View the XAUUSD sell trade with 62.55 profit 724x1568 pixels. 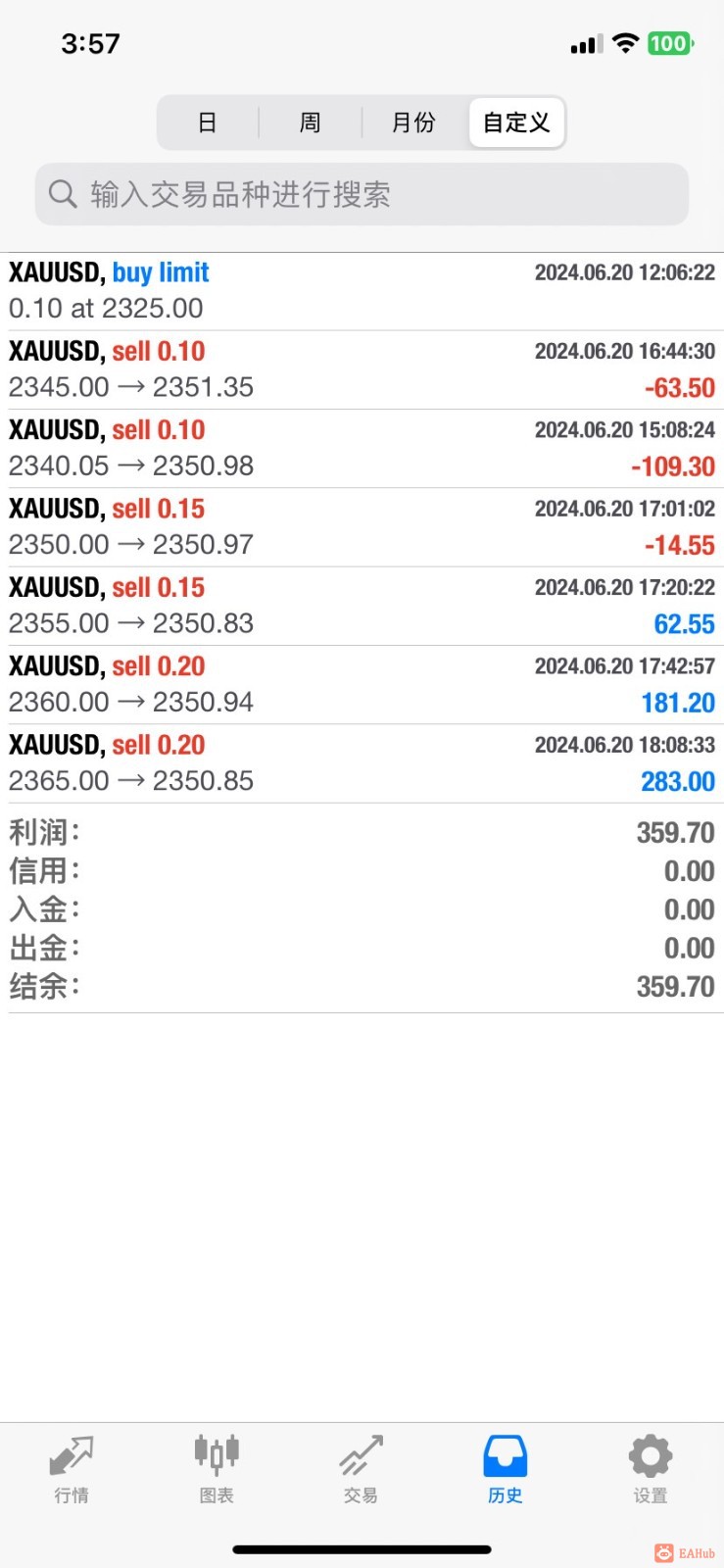tap(362, 606)
